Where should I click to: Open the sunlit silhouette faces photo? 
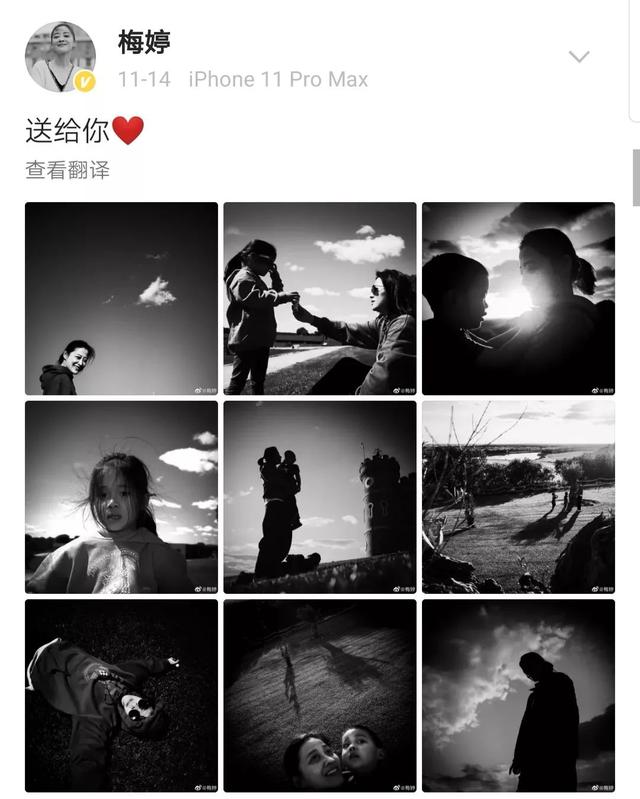[x=518, y=298]
